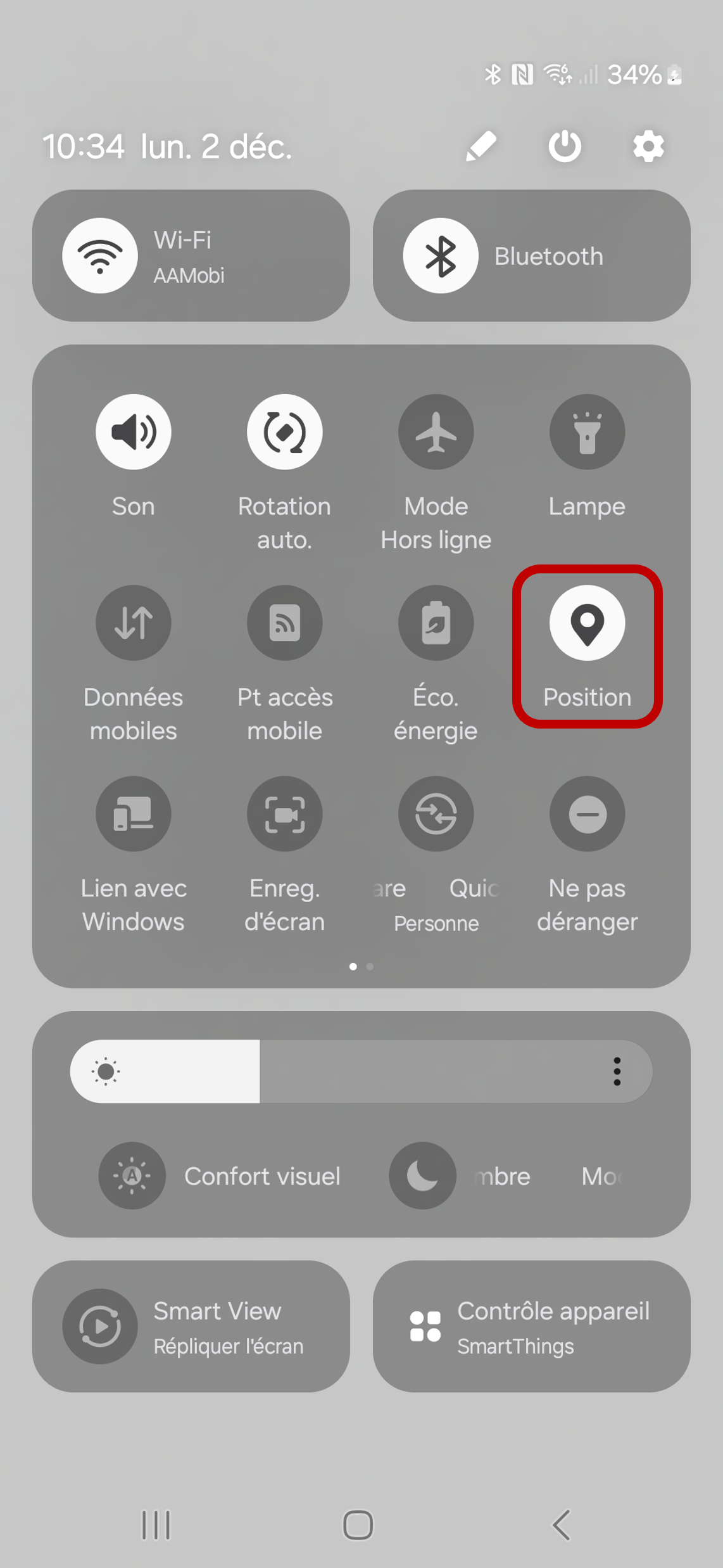Turn on Pt accès mobile hotspot
The width and height of the screenshot is (723, 1568).
(285, 623)
